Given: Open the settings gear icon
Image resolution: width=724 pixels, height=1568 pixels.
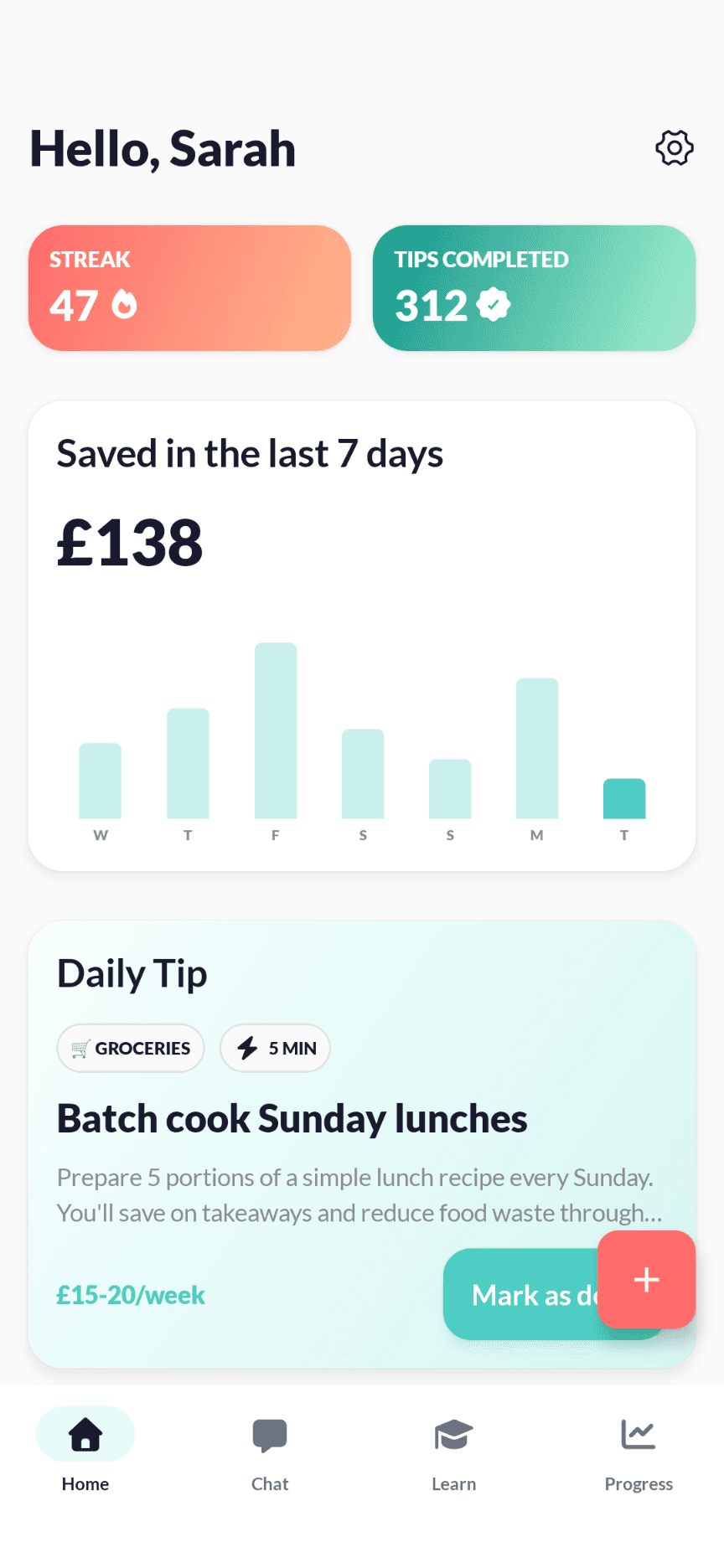Looking at the screenshot, I should point(674,148).
